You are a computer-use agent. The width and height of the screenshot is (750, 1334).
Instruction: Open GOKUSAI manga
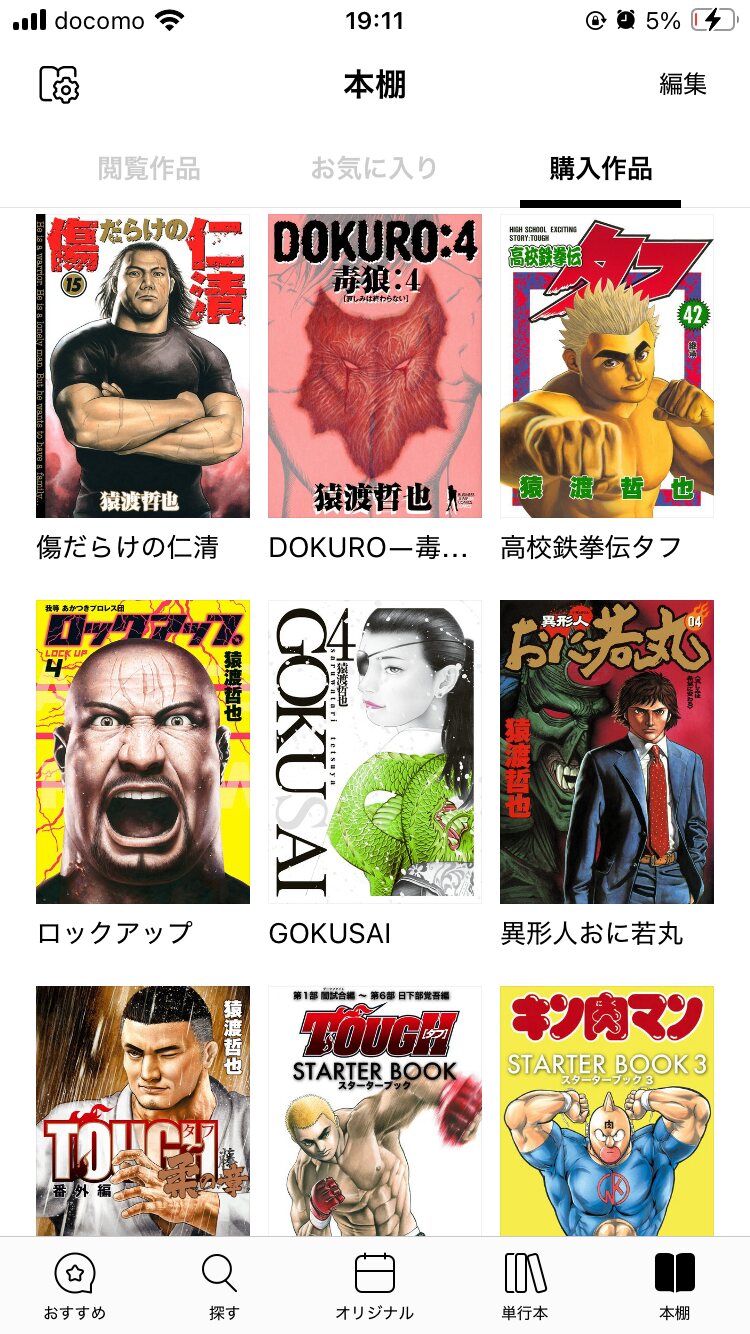point(375,752)
